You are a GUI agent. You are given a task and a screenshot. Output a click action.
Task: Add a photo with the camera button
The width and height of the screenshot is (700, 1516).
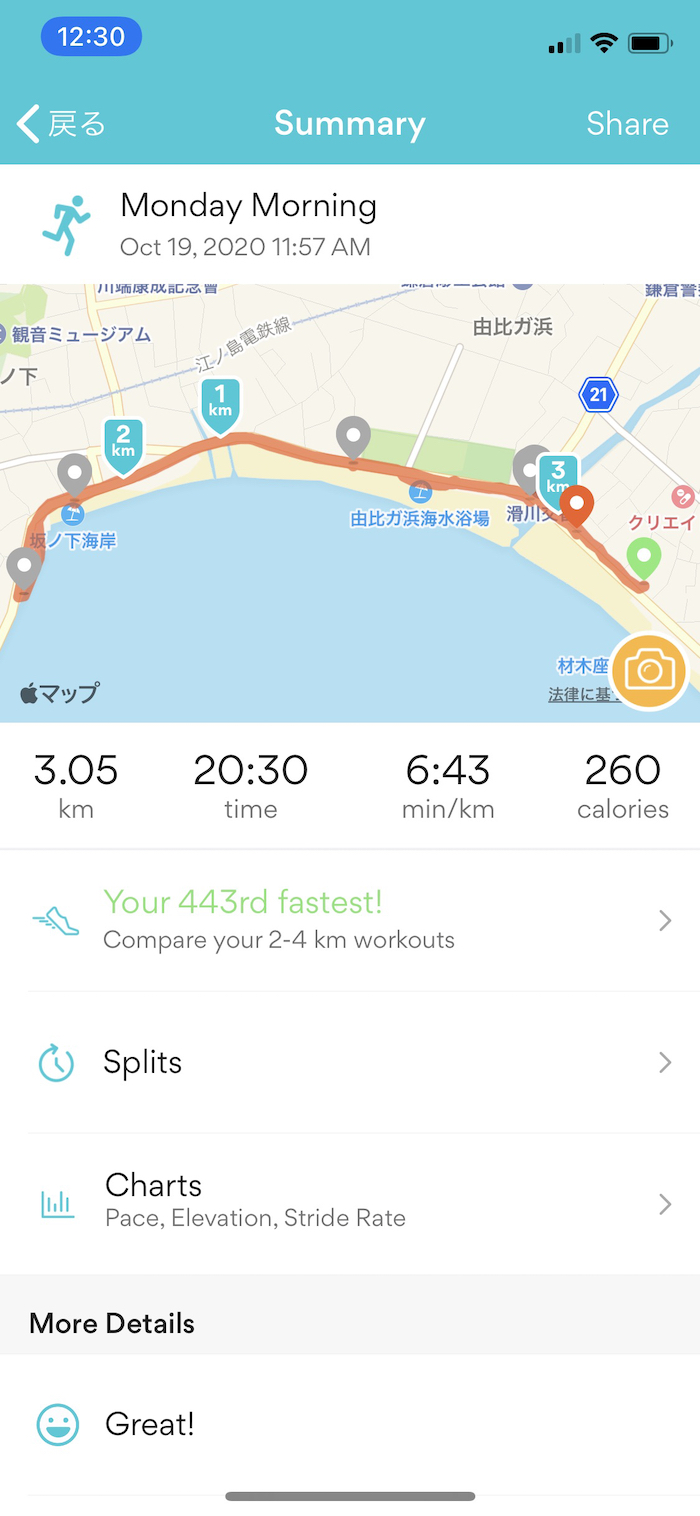pos(649,671)
